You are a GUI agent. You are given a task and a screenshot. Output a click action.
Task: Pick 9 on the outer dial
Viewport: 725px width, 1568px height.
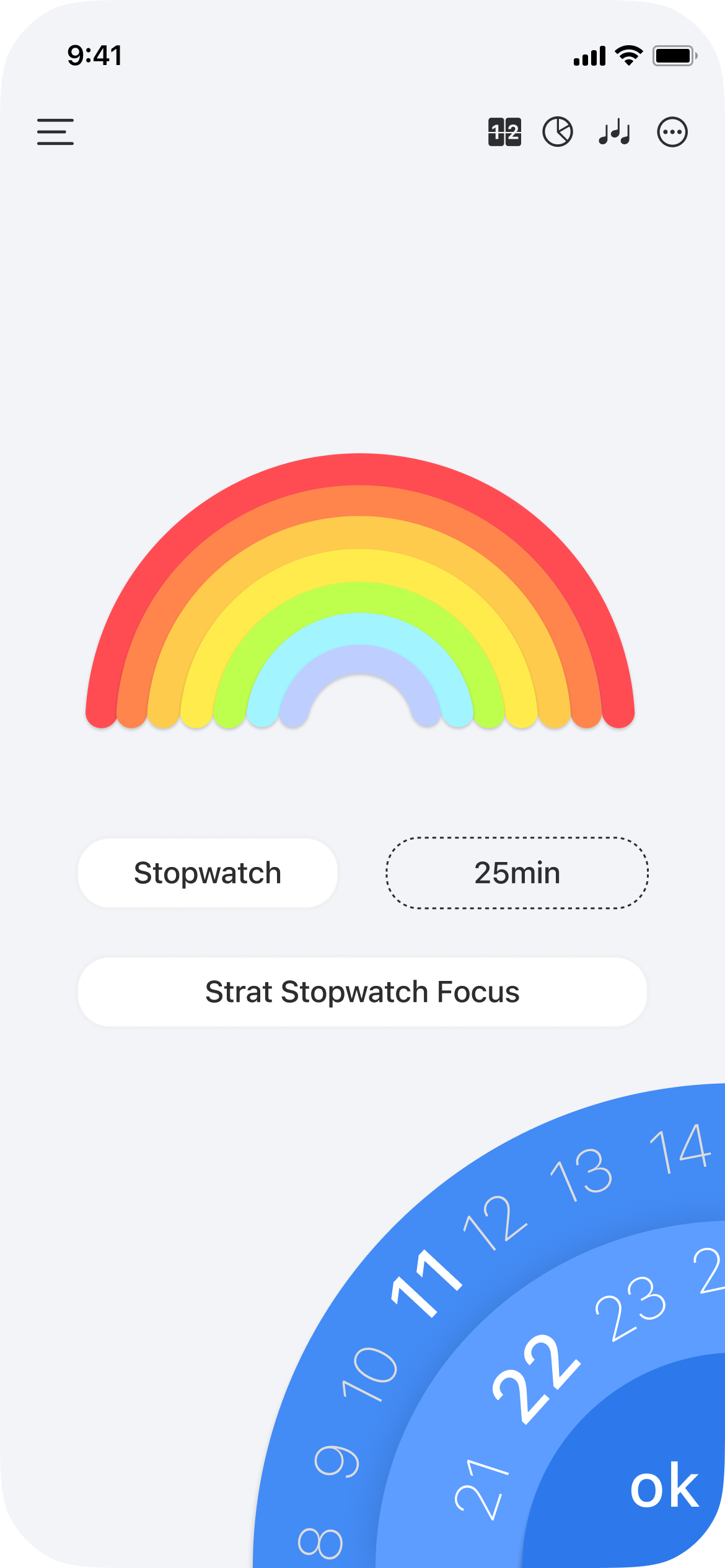[x=336, y=1462]
